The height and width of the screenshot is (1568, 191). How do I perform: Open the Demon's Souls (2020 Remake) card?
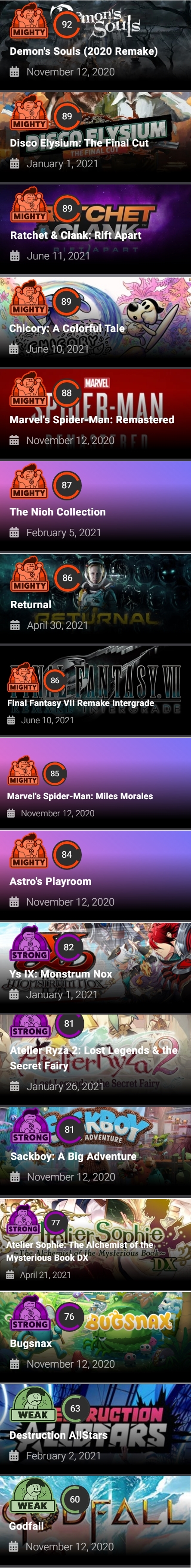click(x=95, y=45)
